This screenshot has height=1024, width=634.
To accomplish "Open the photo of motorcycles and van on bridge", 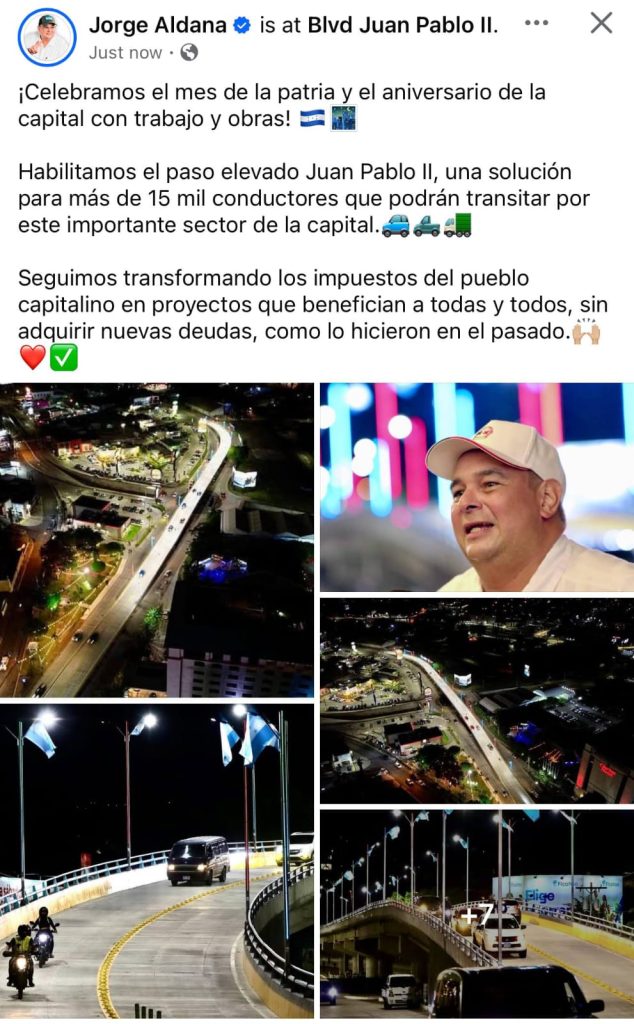I will (157, 861).
